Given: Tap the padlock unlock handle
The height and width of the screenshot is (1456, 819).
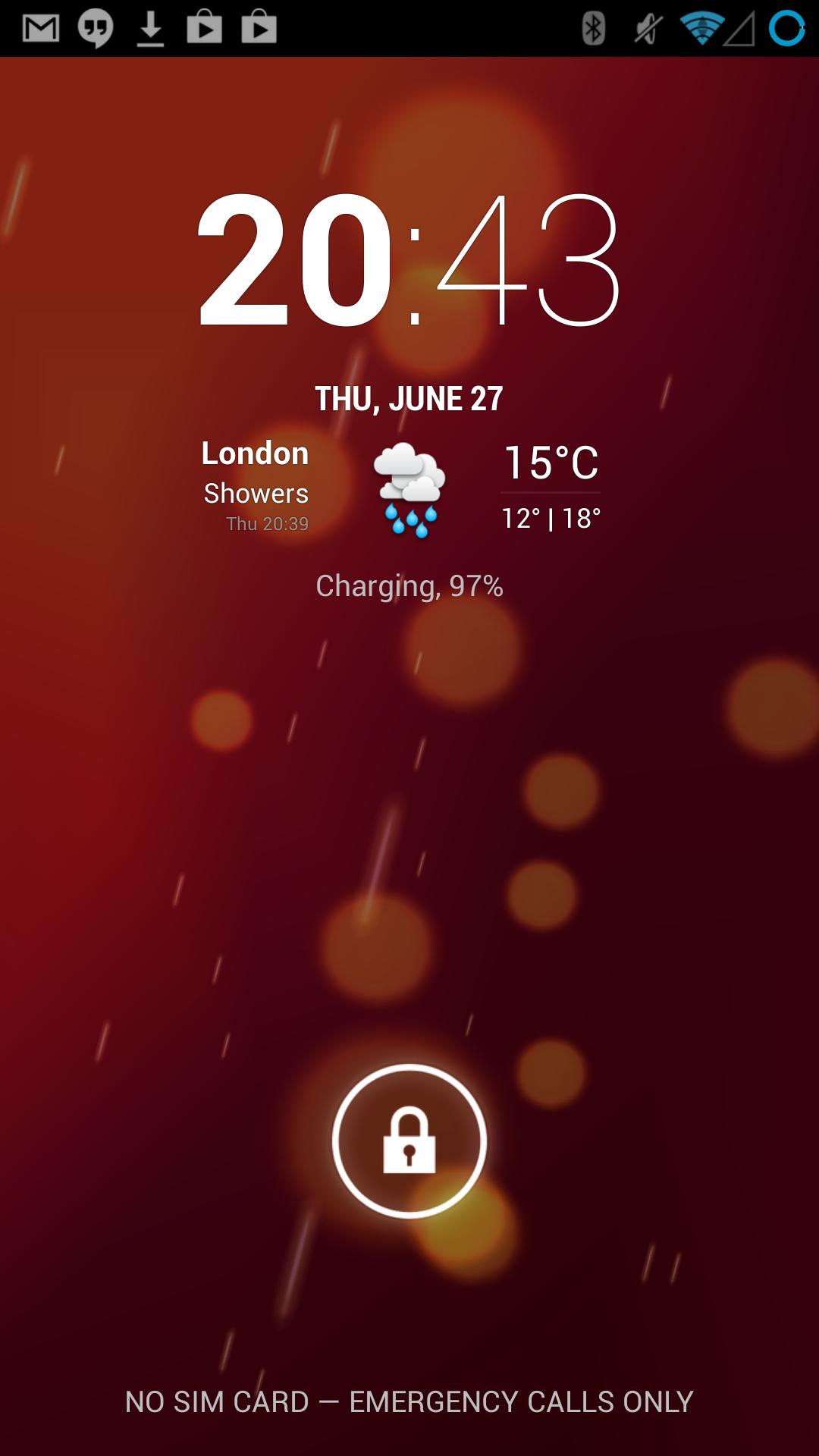Looking at the screenshot, I should pyautogui.click(x=409, y=1141).
